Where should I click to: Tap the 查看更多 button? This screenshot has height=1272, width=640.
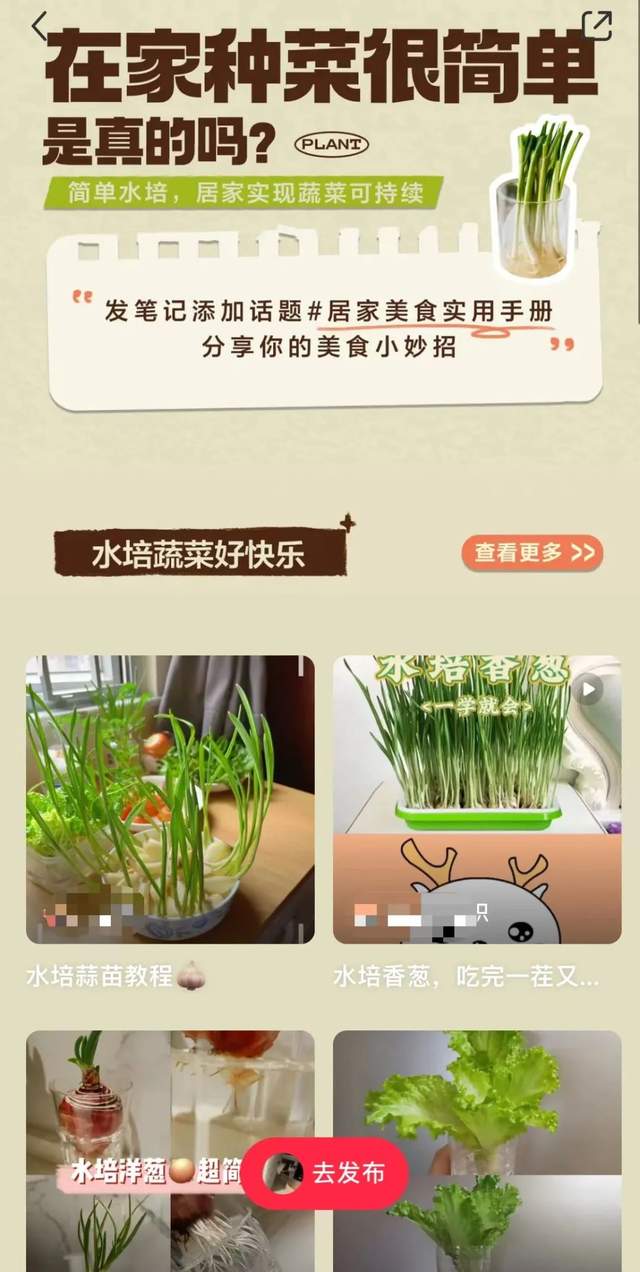[x=532, y=552]
